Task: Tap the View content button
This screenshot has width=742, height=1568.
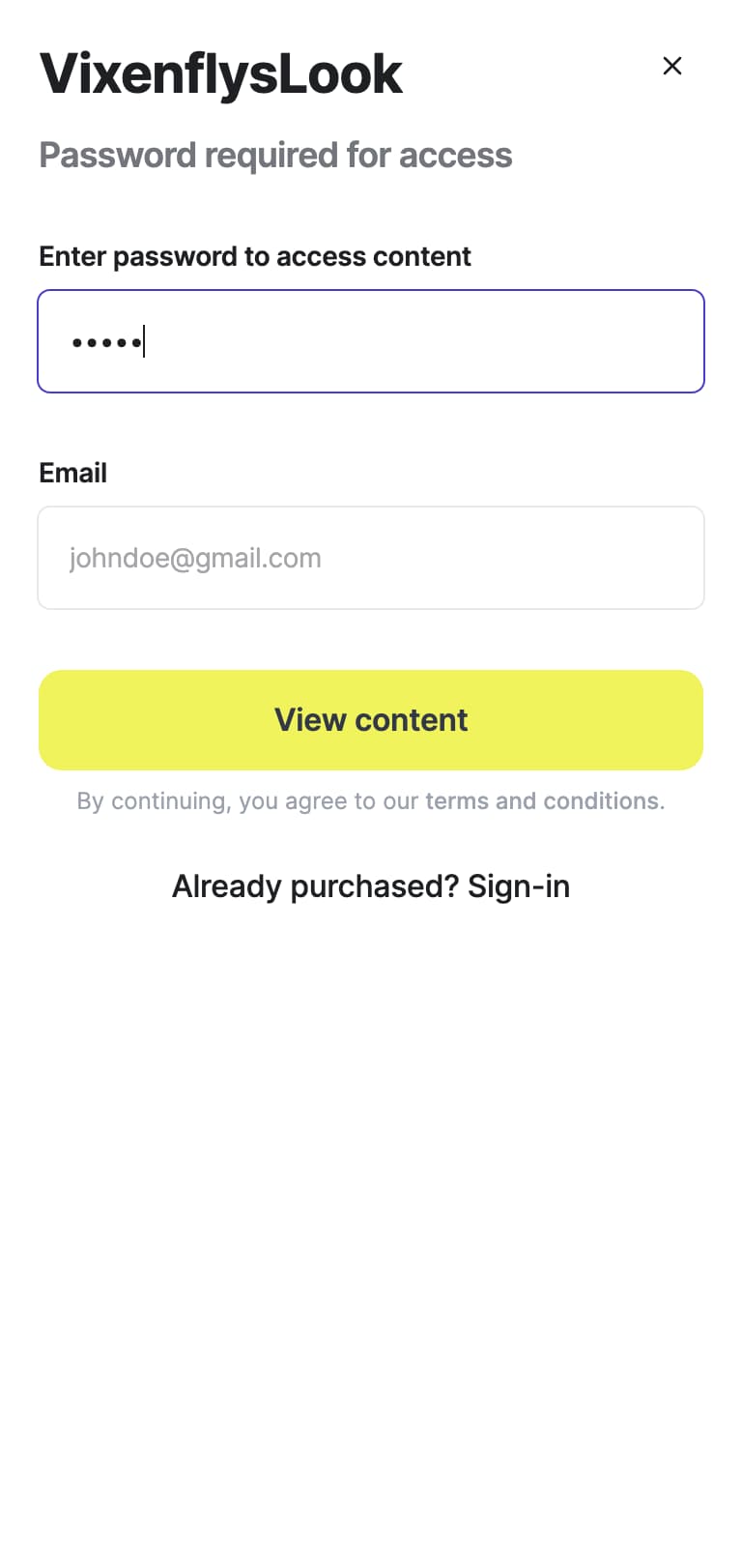Action: pyautogui.click(x=371, y=720)
